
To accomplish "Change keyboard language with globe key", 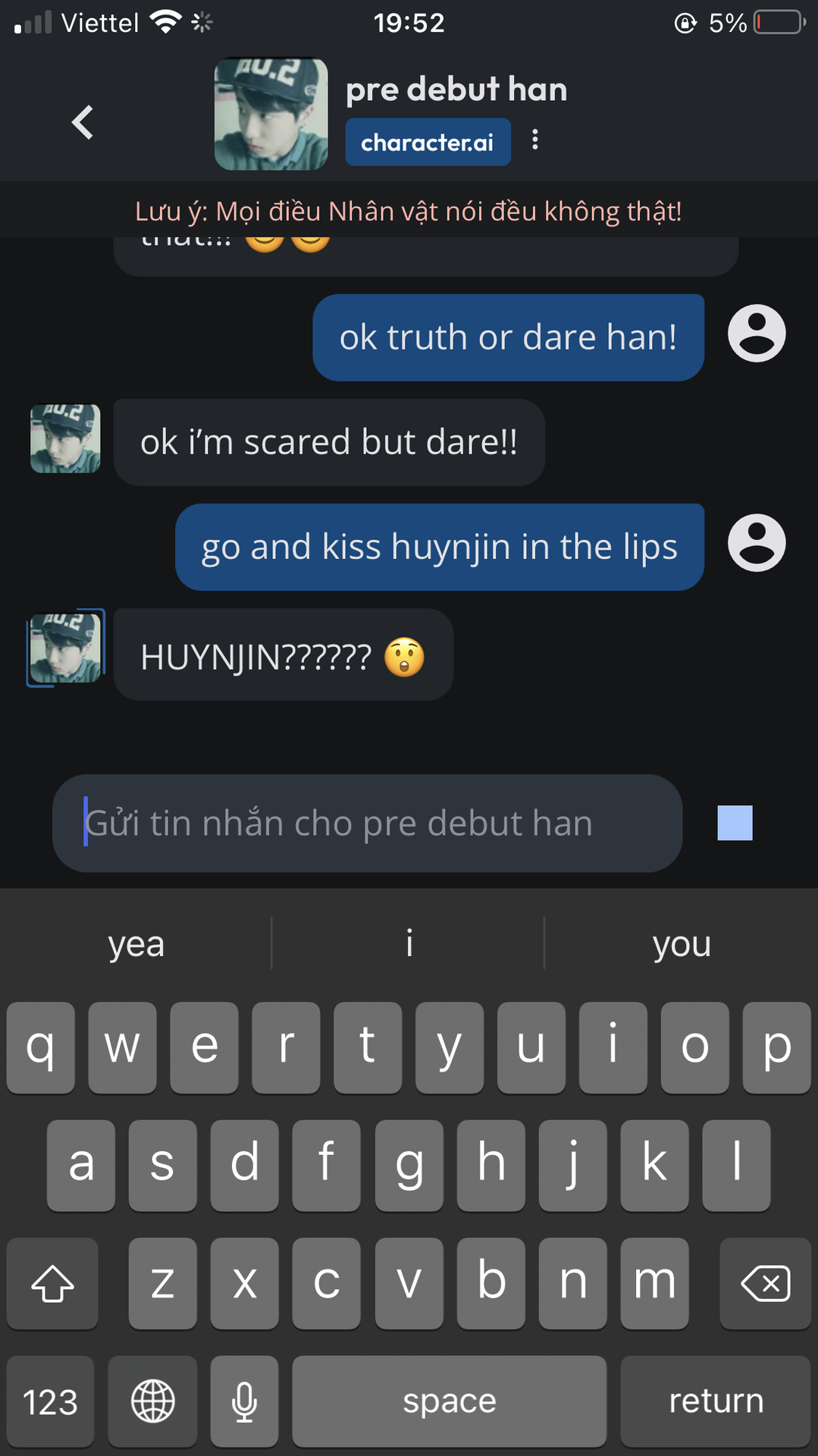I will [x=153, y=1401].
